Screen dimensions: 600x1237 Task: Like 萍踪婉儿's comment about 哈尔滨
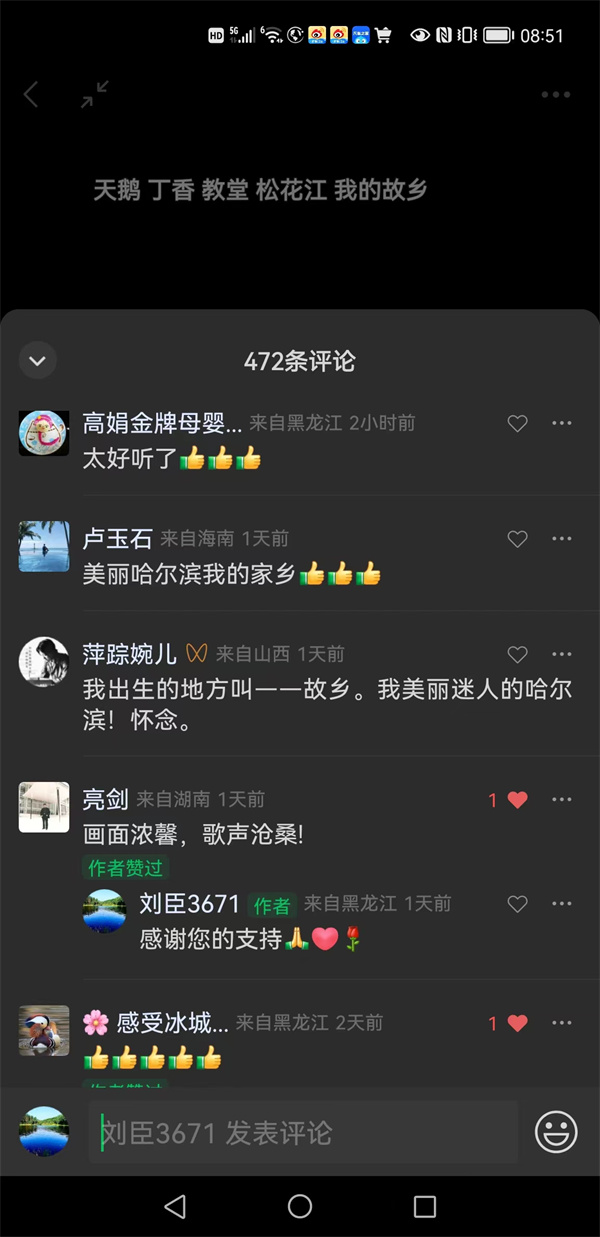[517, 655]
